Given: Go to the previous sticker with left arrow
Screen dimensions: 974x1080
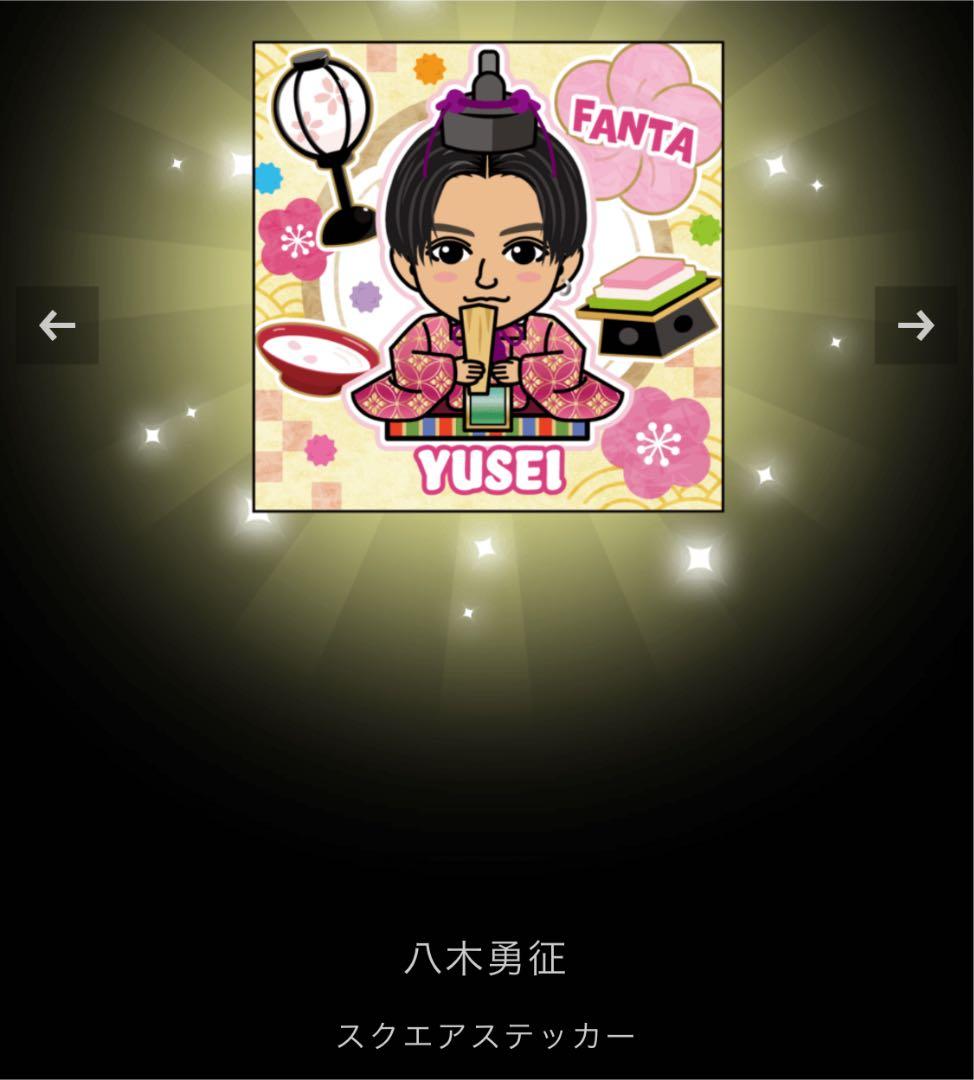Looking at the screenshot, I should click(57, 325).
